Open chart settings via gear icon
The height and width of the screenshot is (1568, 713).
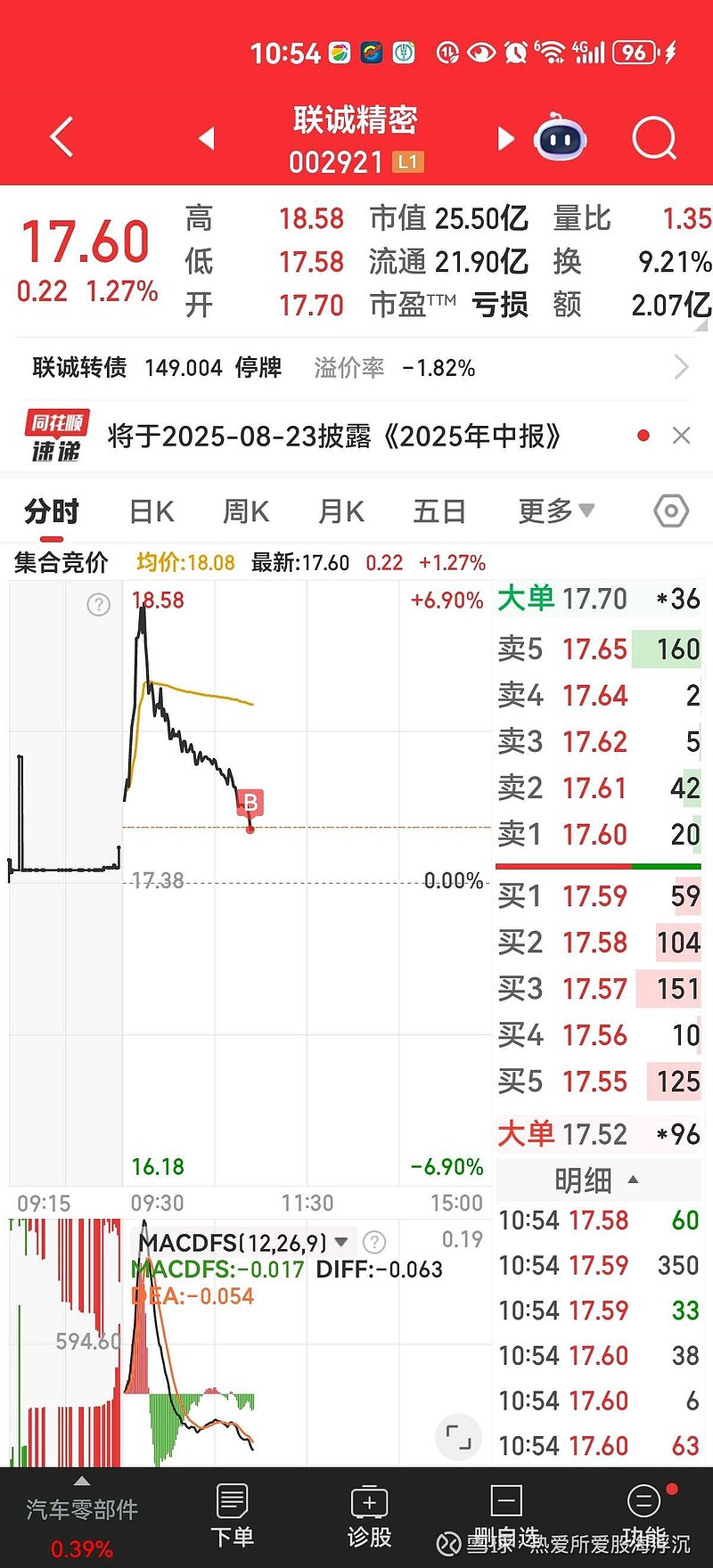(670, 510)
